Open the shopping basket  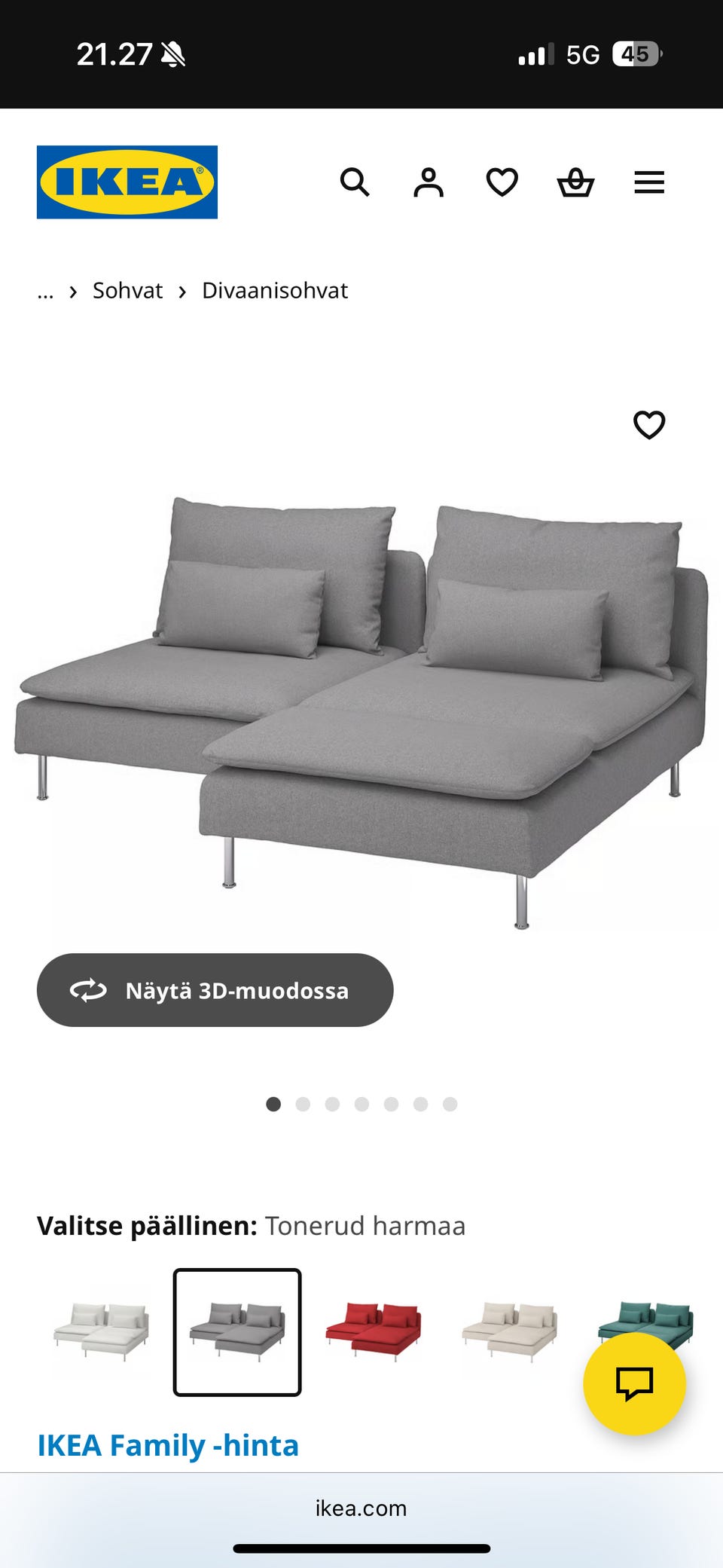click(x=575, y=182)
